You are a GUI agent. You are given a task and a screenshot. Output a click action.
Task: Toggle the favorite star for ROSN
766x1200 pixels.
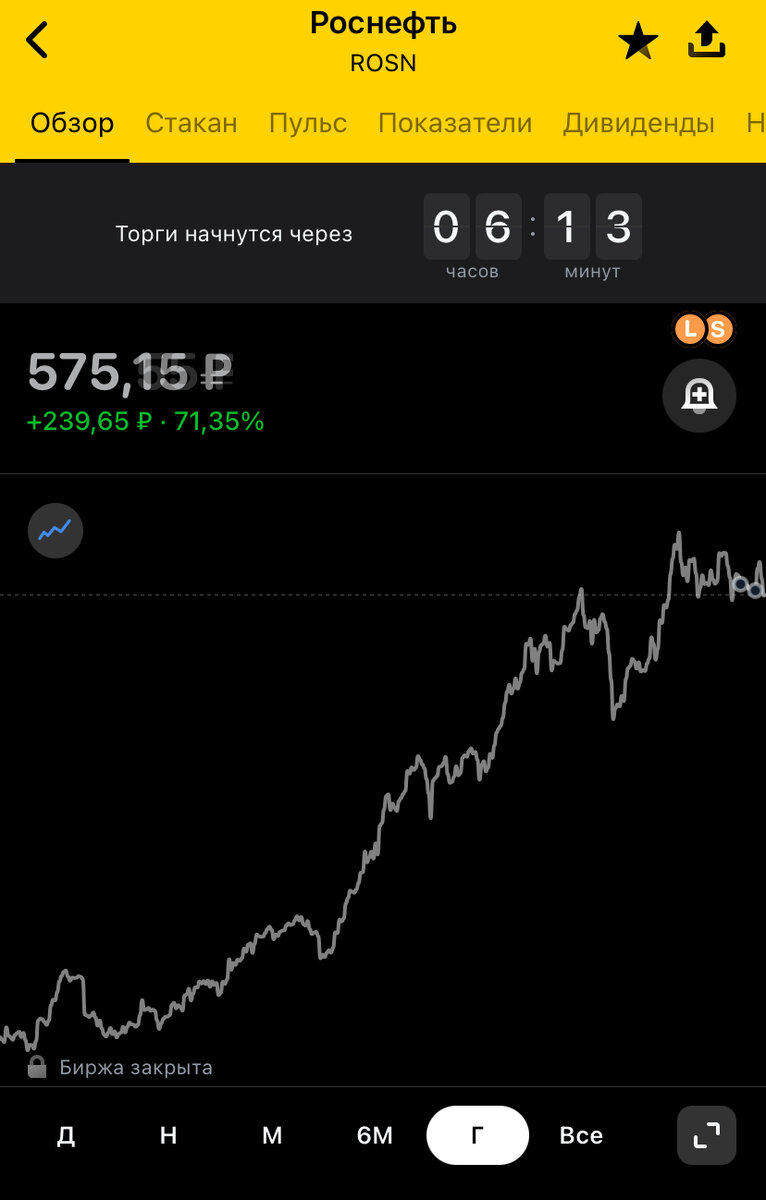(638, 42)
